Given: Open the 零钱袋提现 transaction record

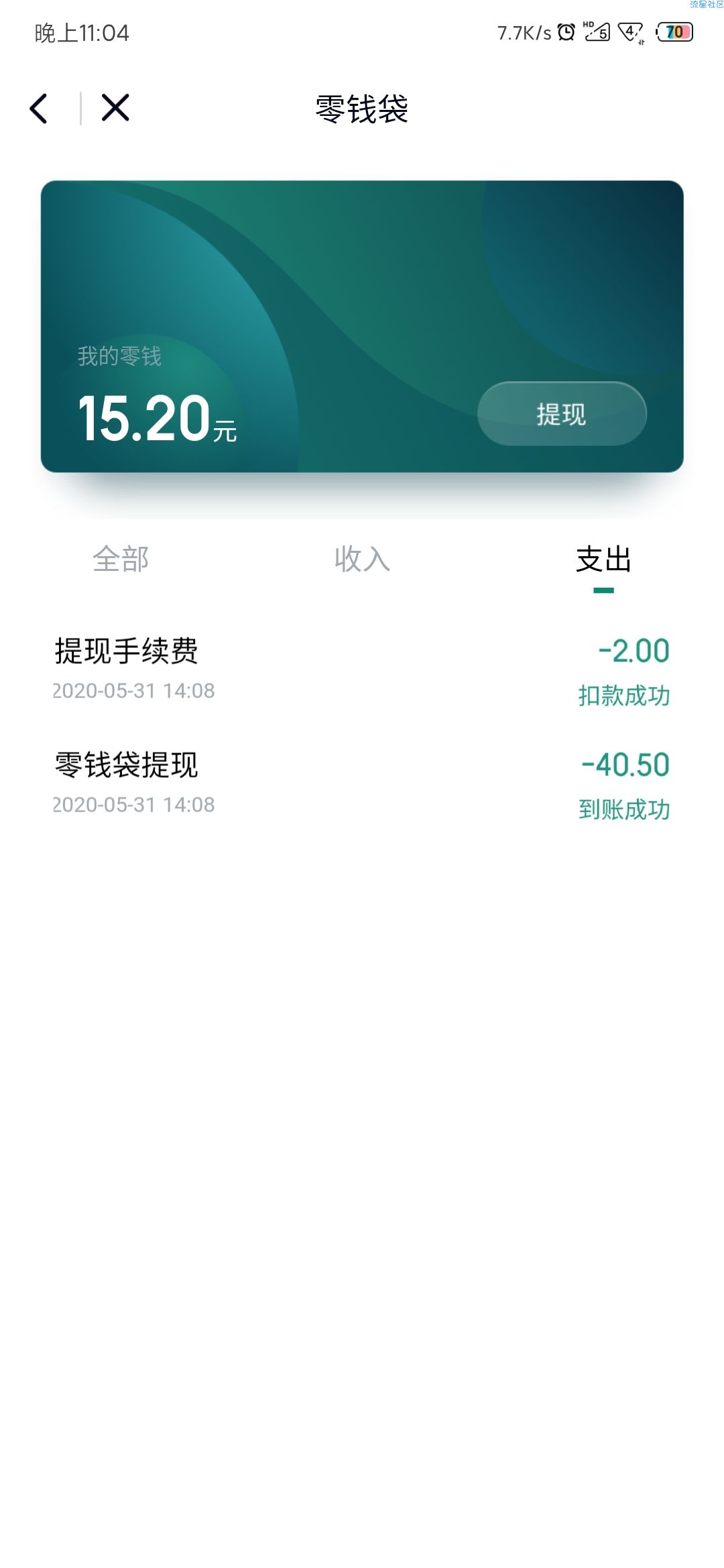Looking at the screenshot, I should pos(362,784).
